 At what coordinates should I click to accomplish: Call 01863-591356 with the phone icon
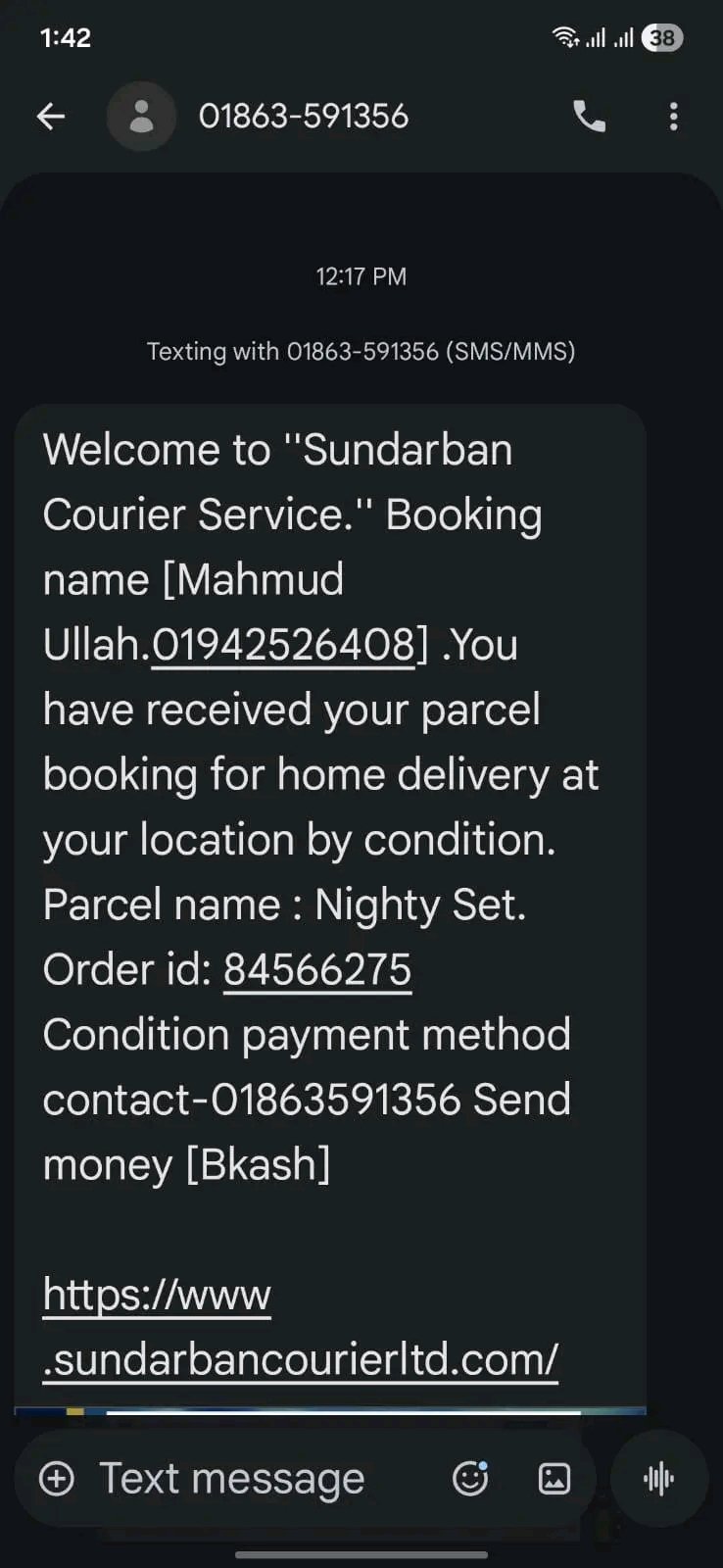[589, 117]
